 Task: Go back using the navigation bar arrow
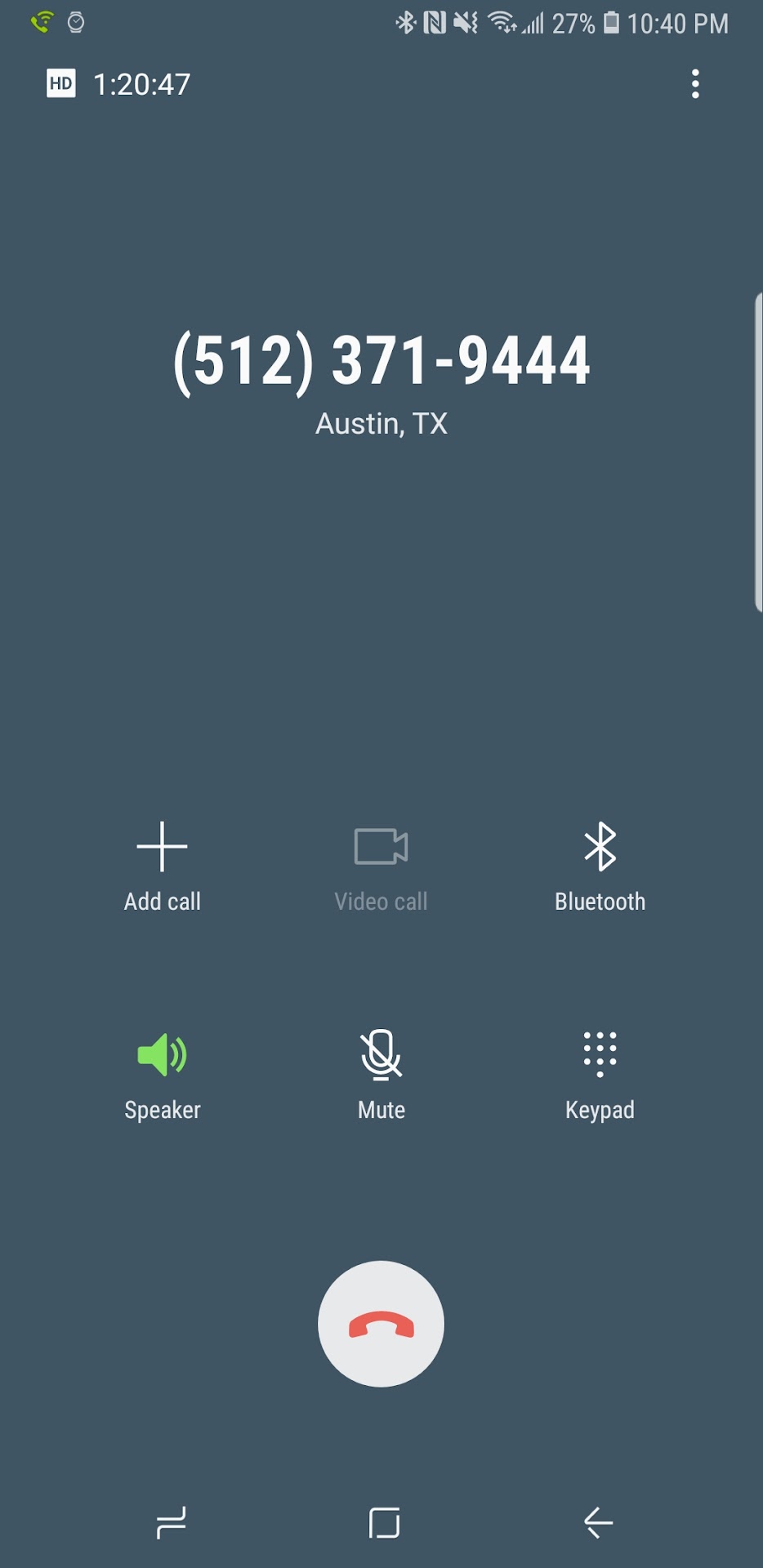click(598, 1523)
